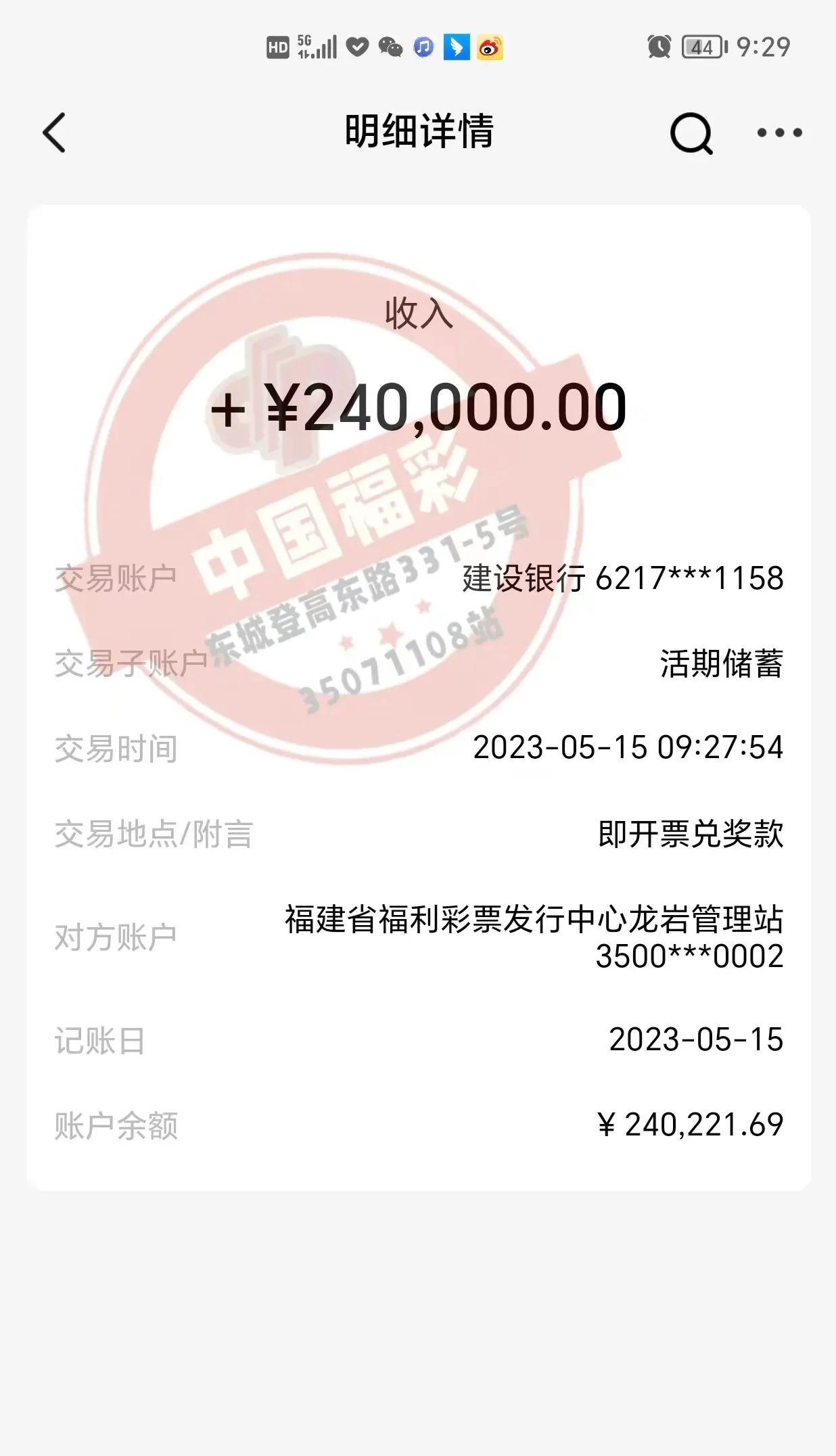Tap the blue wing app icon in status bar
836x1456 pixels.
click(x=457, y=48)
